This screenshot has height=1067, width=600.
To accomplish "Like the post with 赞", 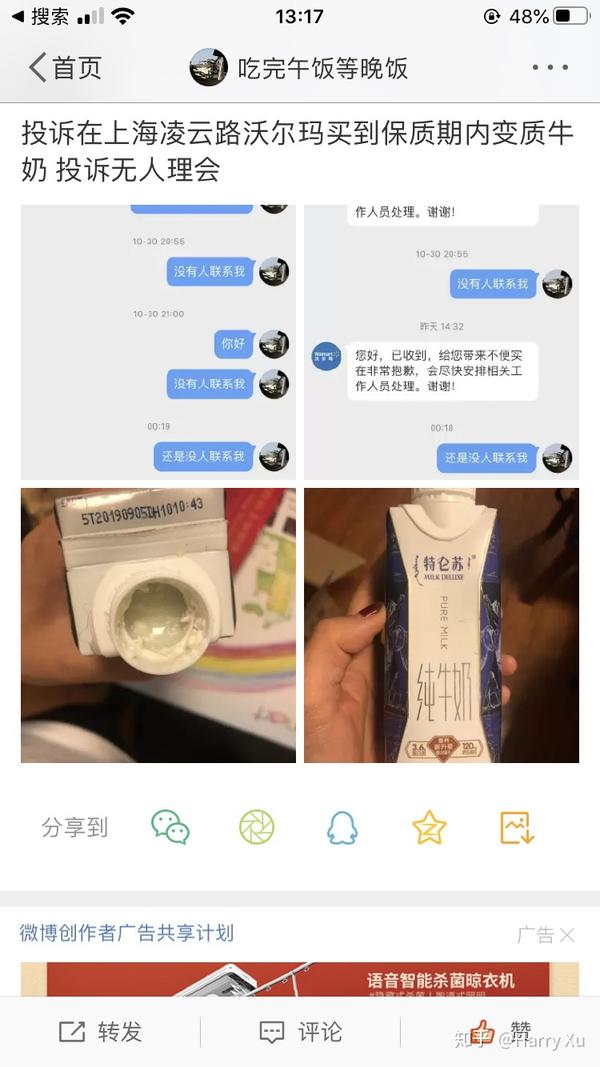I will 500,1032.
